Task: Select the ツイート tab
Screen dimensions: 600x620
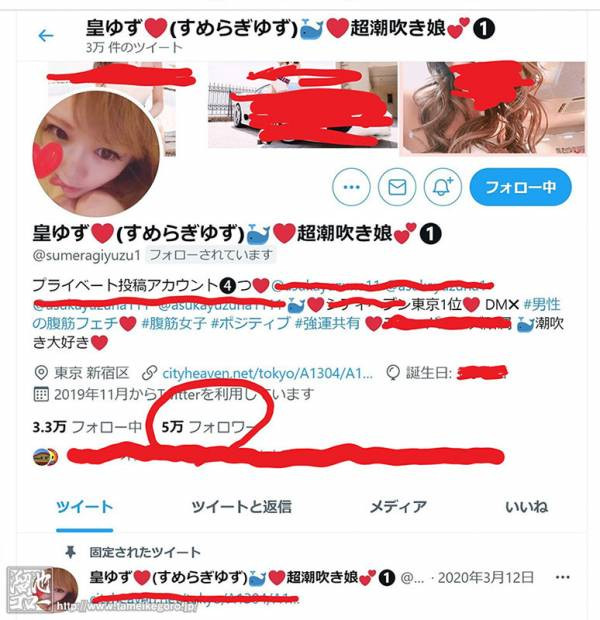Action: (x=84, y=507)
